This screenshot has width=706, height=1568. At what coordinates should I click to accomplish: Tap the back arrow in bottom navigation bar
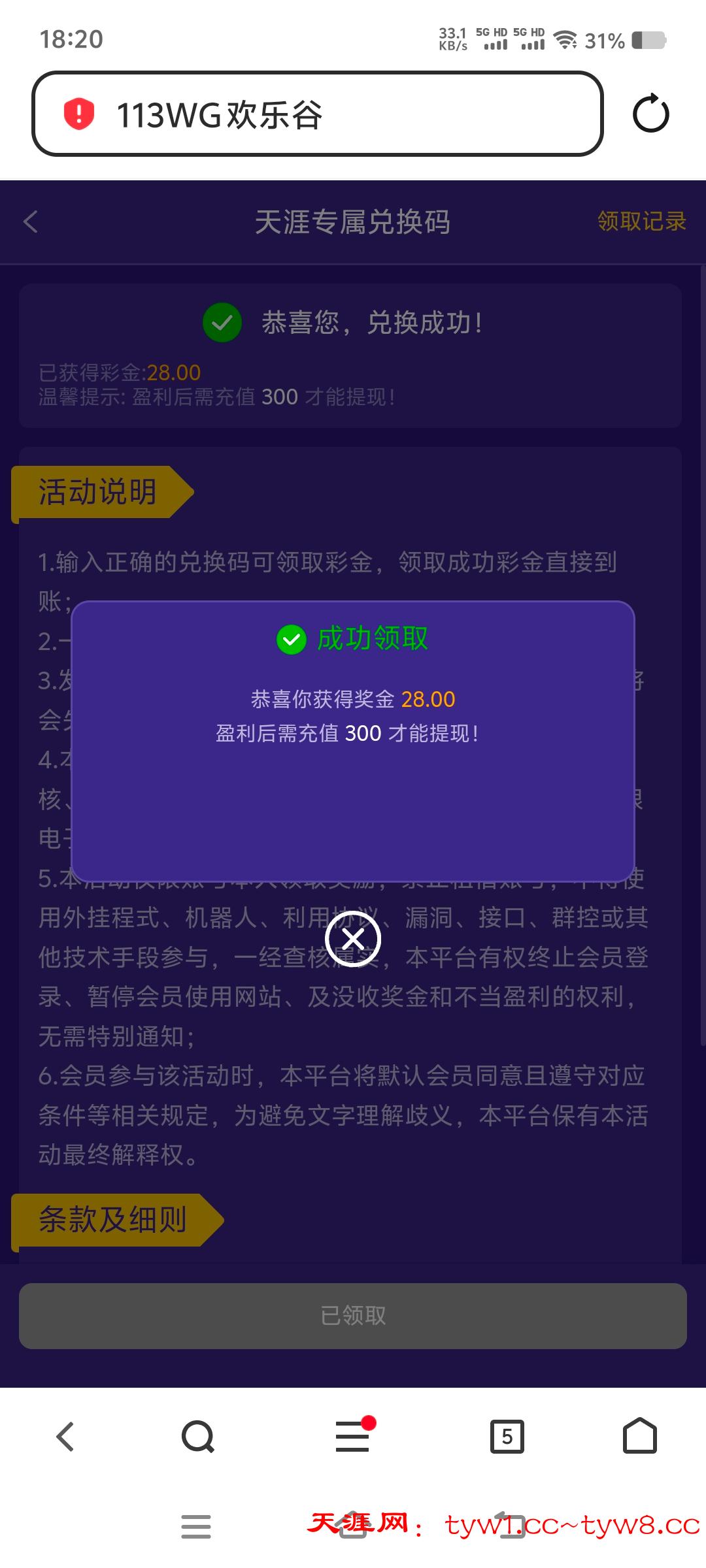click(x=65, y=1436)
